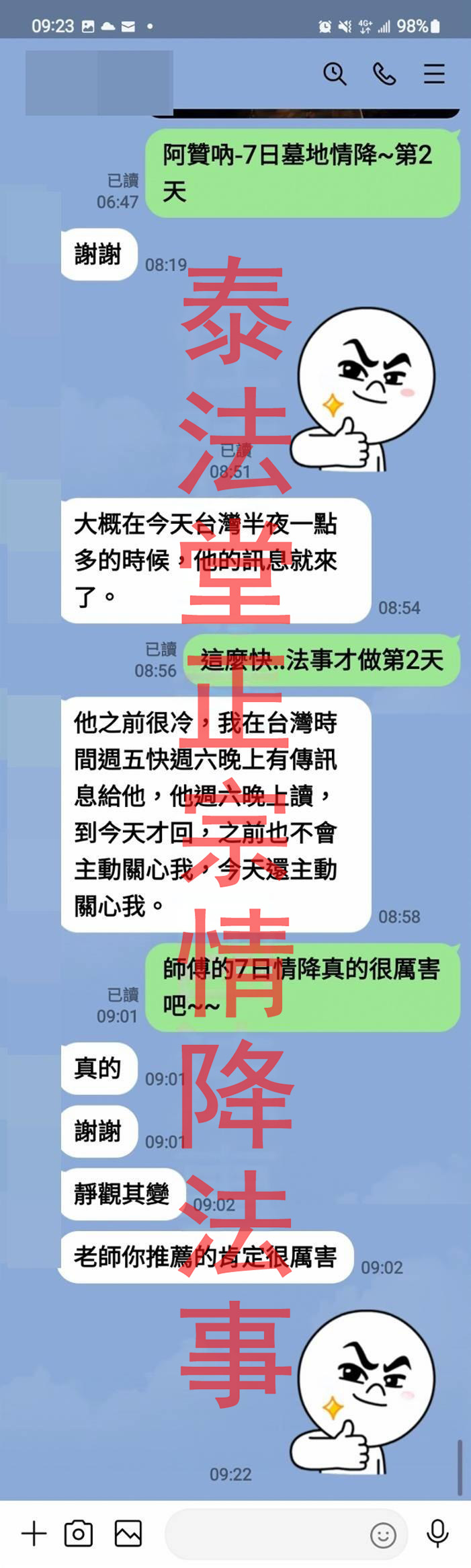Open the plus attachment options
Image resolution: width=471 pixels, height=1568 pixels.
click(x=34, y=1534)
